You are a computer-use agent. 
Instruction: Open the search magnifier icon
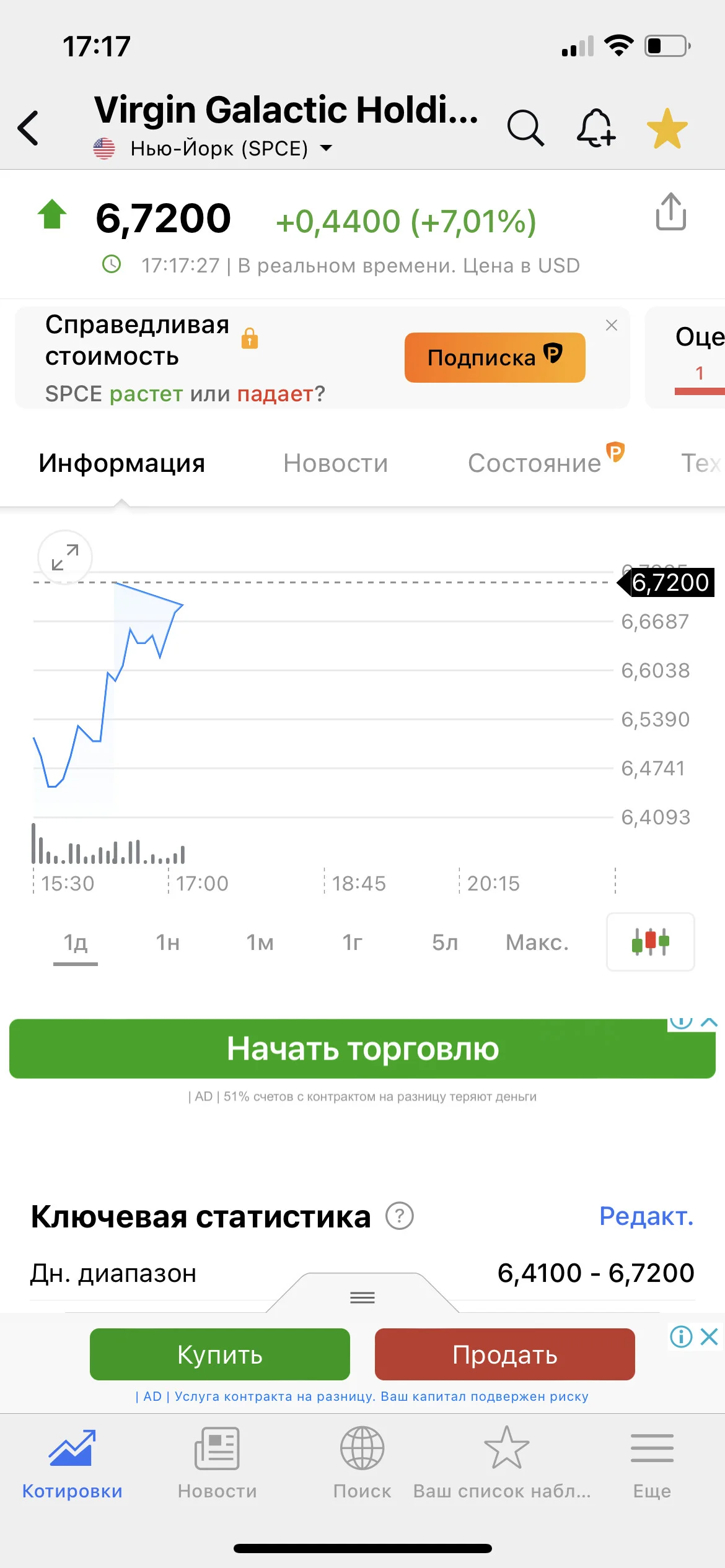(x=525, y=128)
